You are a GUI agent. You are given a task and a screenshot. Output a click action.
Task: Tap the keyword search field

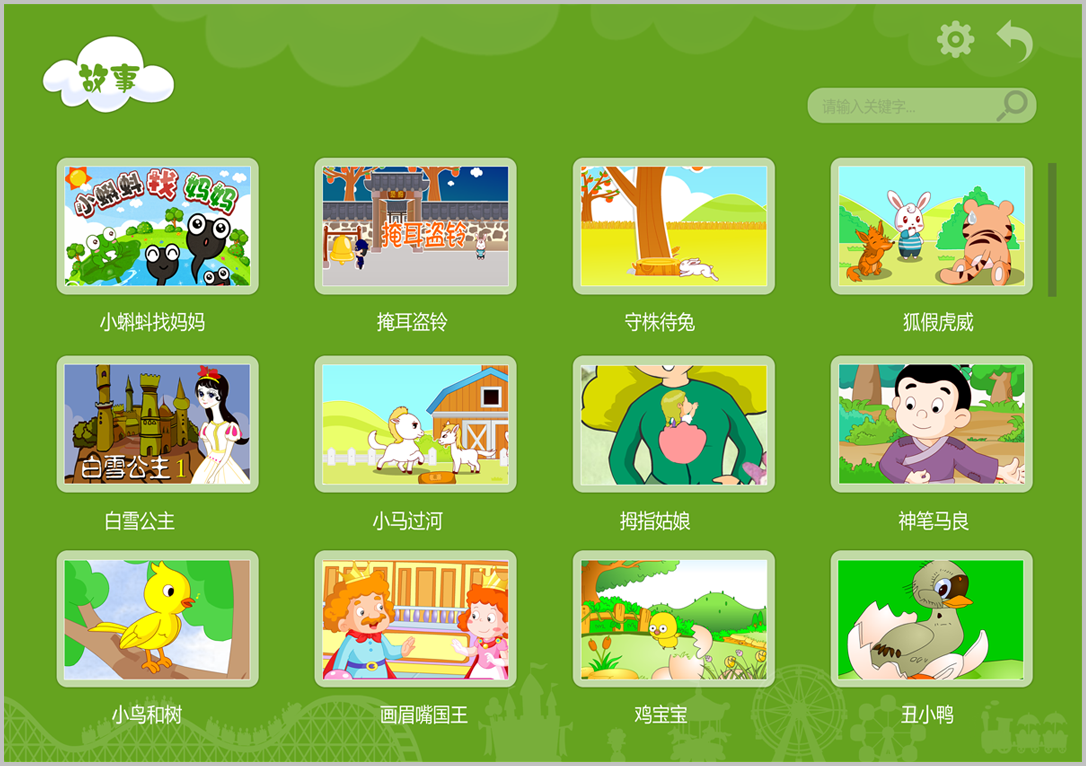pos(900,106)
